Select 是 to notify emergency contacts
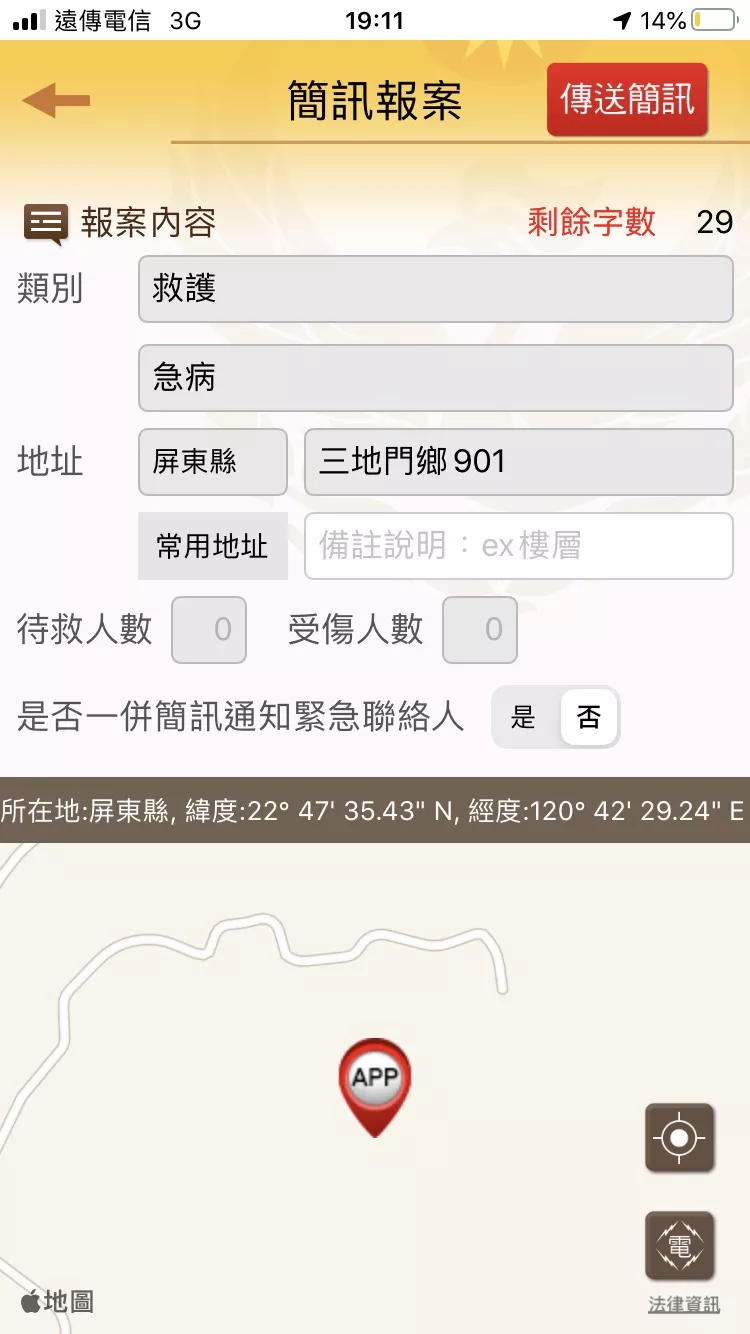The image size is (750, 1334). coord(524,717)
